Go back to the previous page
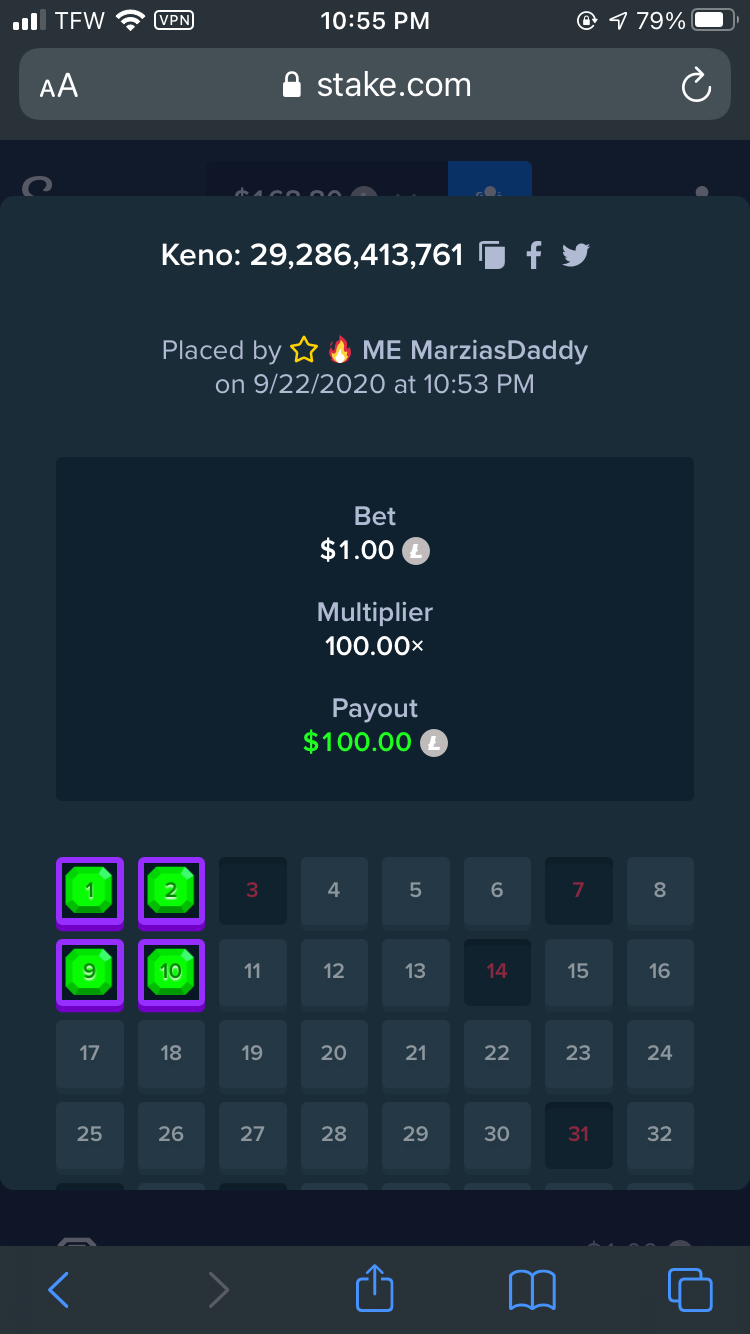The width and height of the screenshot is (750, 1334). click(x=59, y=1290)
